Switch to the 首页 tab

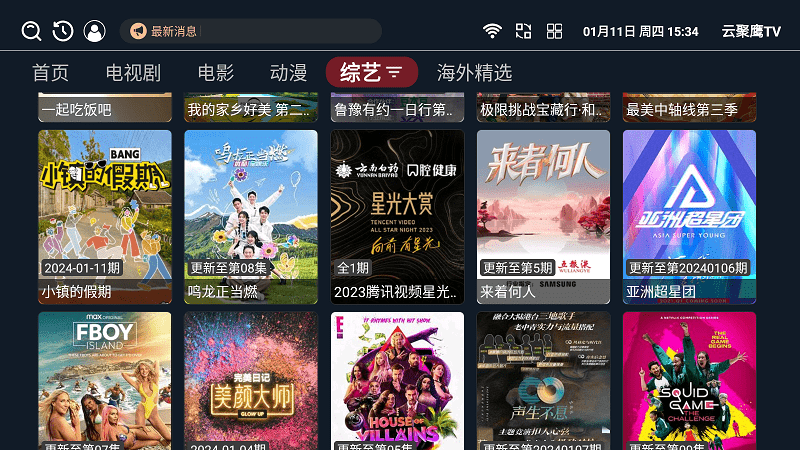[x=50, y=73]
